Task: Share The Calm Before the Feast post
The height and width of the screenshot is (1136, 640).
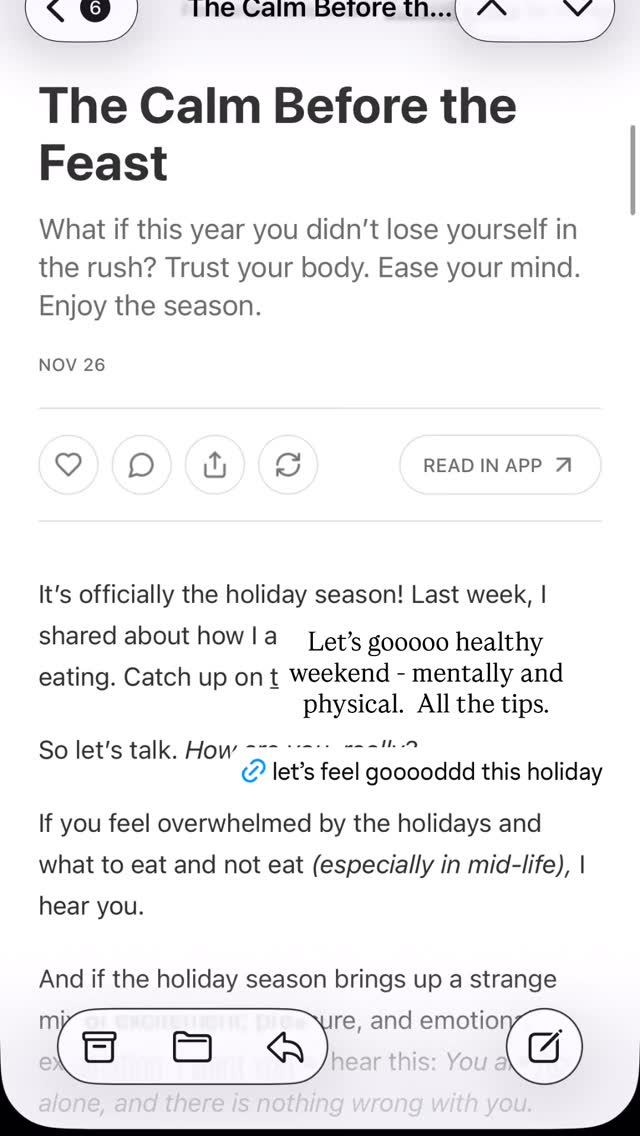Action: point(215,464)
